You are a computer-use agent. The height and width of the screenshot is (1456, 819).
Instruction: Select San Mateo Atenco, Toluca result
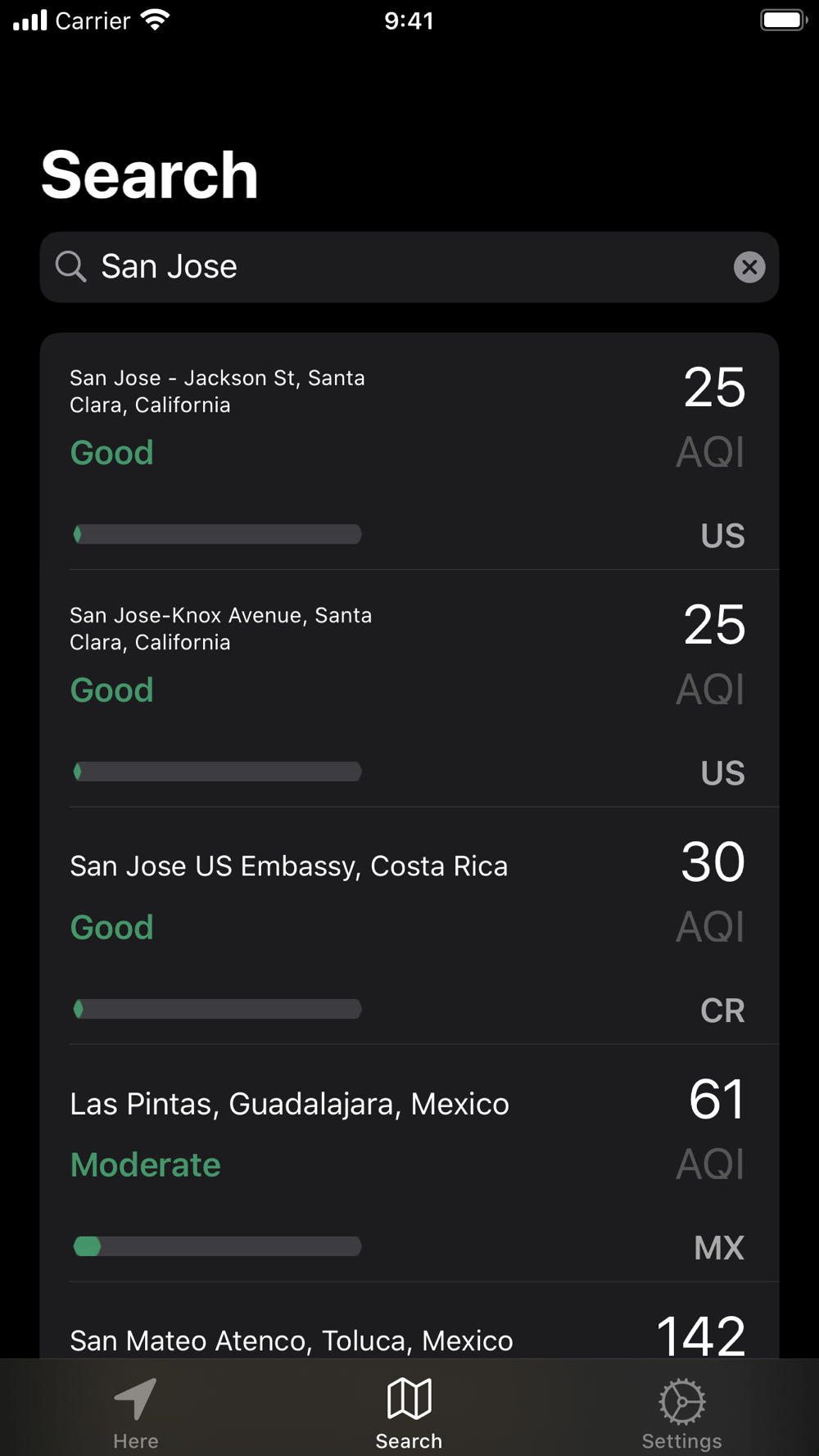pos(409,1321)
